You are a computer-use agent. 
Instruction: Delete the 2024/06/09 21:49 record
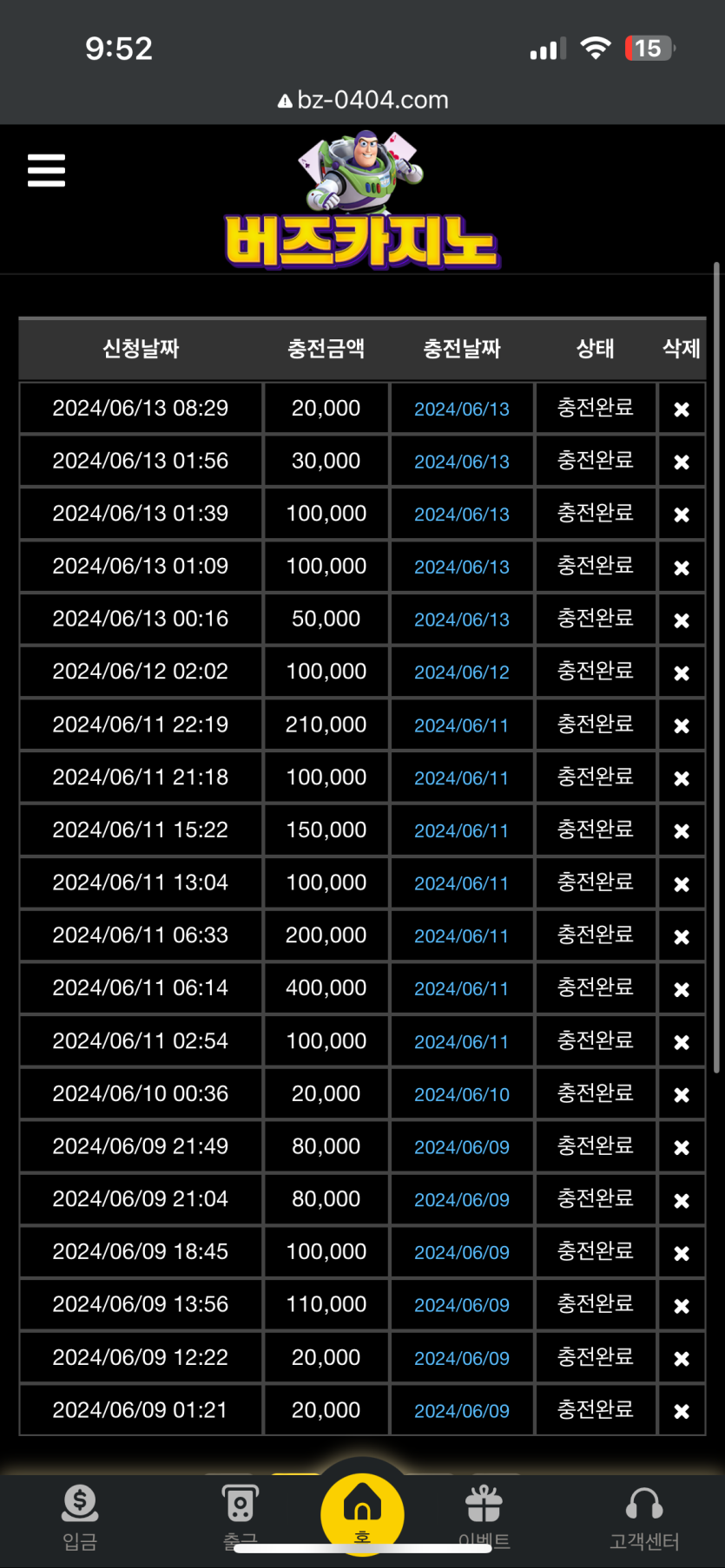pyautogui.click(x=682, y=1147)
